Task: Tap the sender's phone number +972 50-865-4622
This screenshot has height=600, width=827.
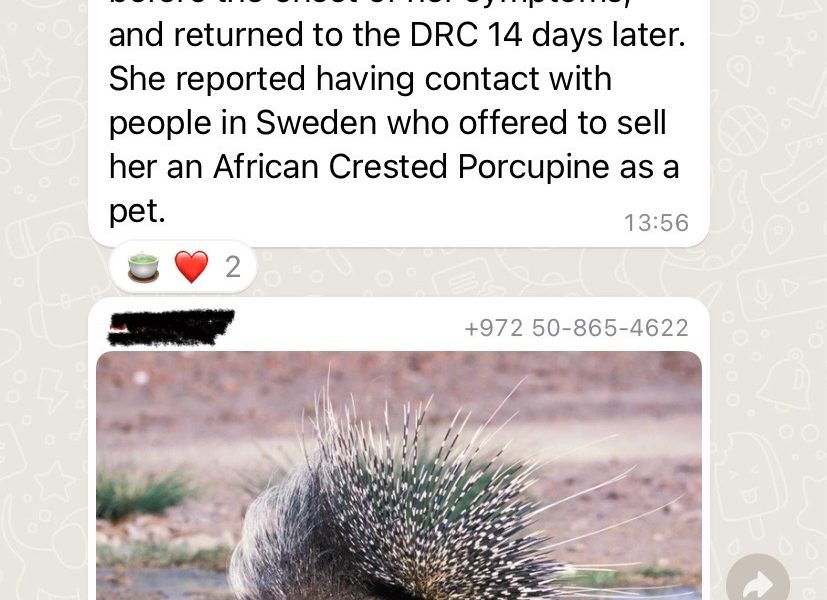Action: coord(576,328)
